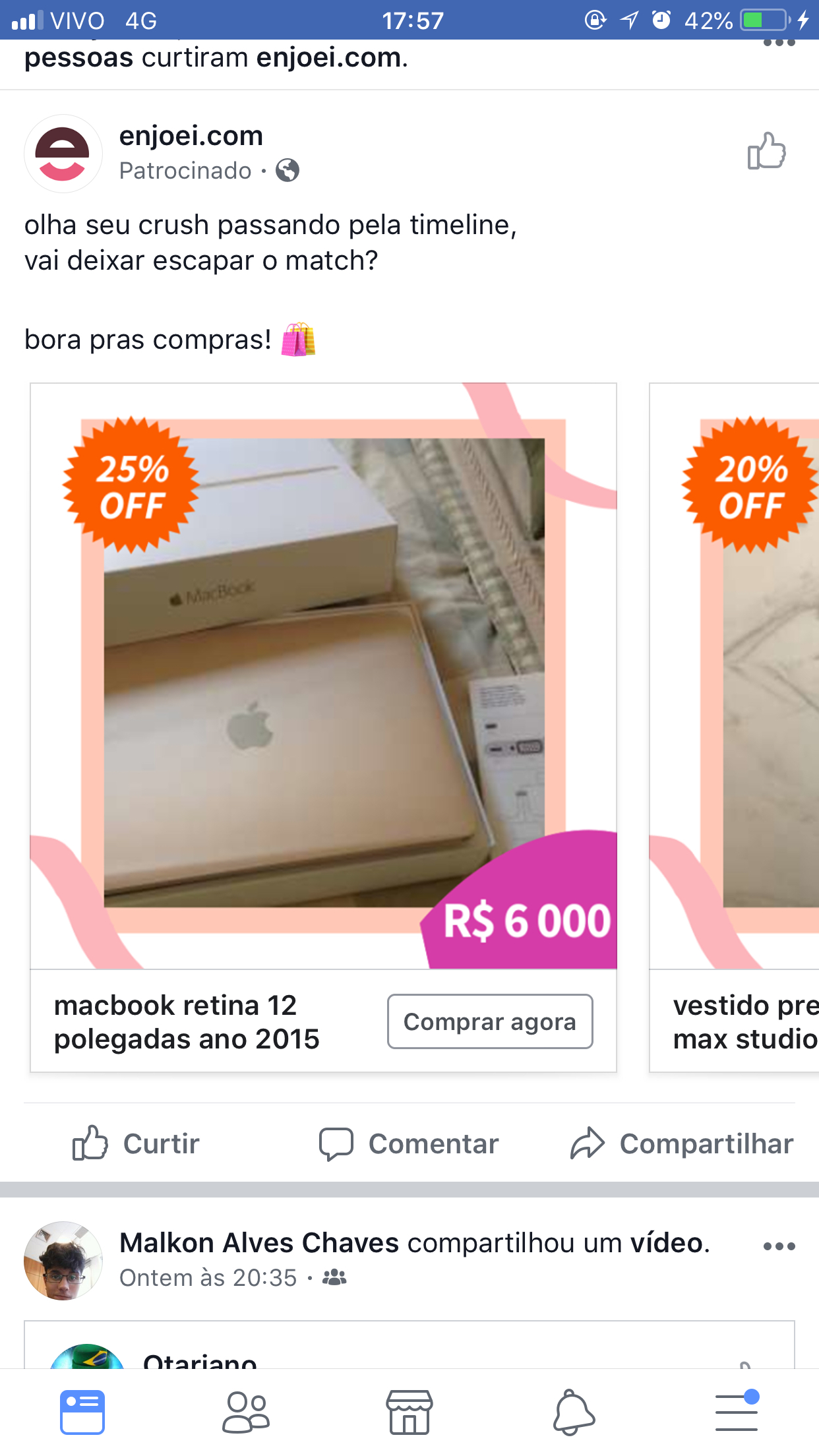Like the enjoei.com page with thumbs-up icon
819x1456 pixels.
click(766, 152)
